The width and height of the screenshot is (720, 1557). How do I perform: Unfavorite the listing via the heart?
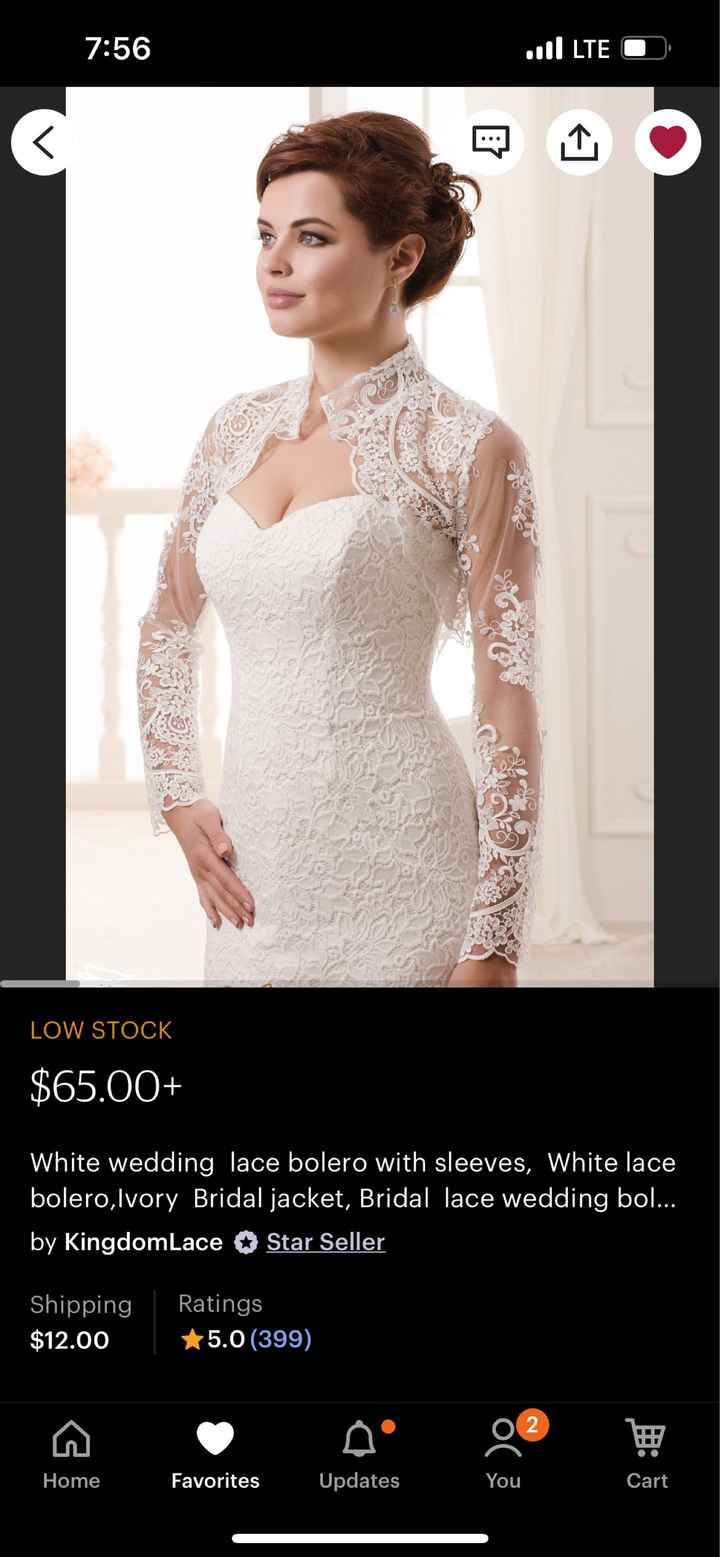tap(667, 142)
